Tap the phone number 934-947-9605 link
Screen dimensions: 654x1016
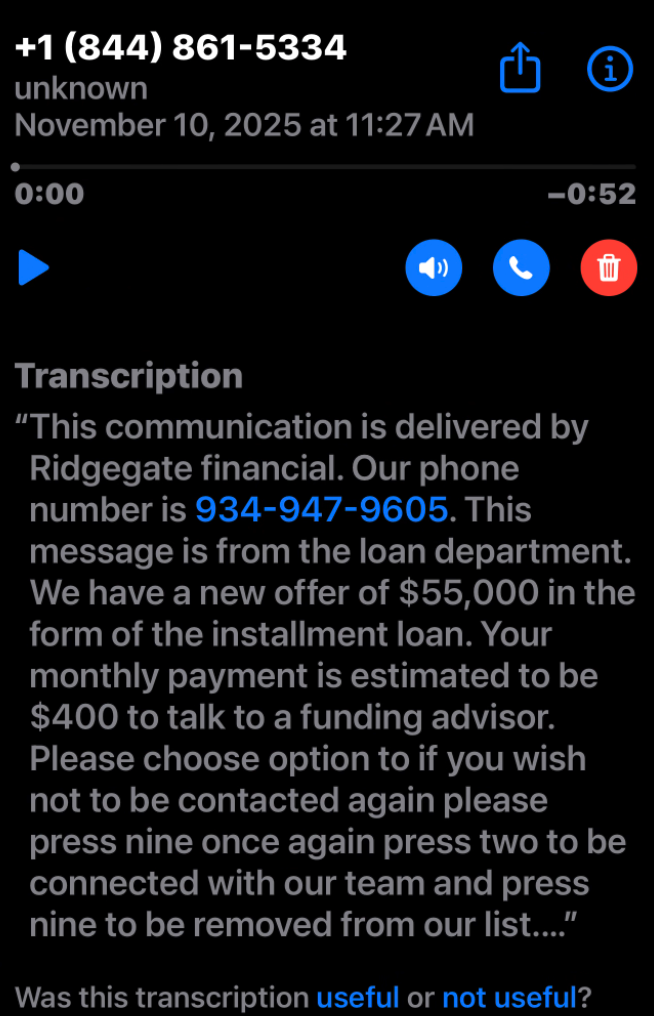tap(321, 510)
